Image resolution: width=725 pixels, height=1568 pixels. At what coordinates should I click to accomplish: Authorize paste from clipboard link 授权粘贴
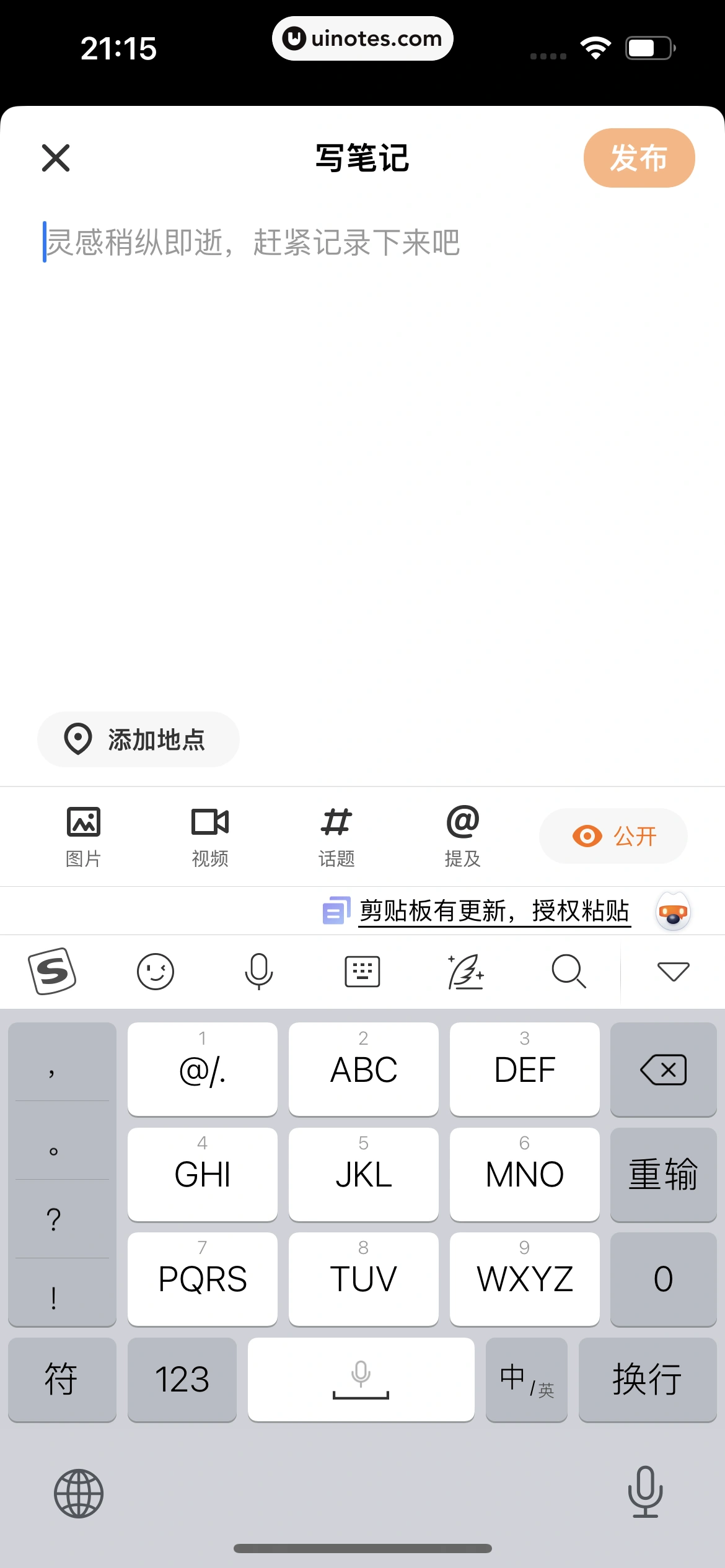pyautogui.click(x=494, y=912)
